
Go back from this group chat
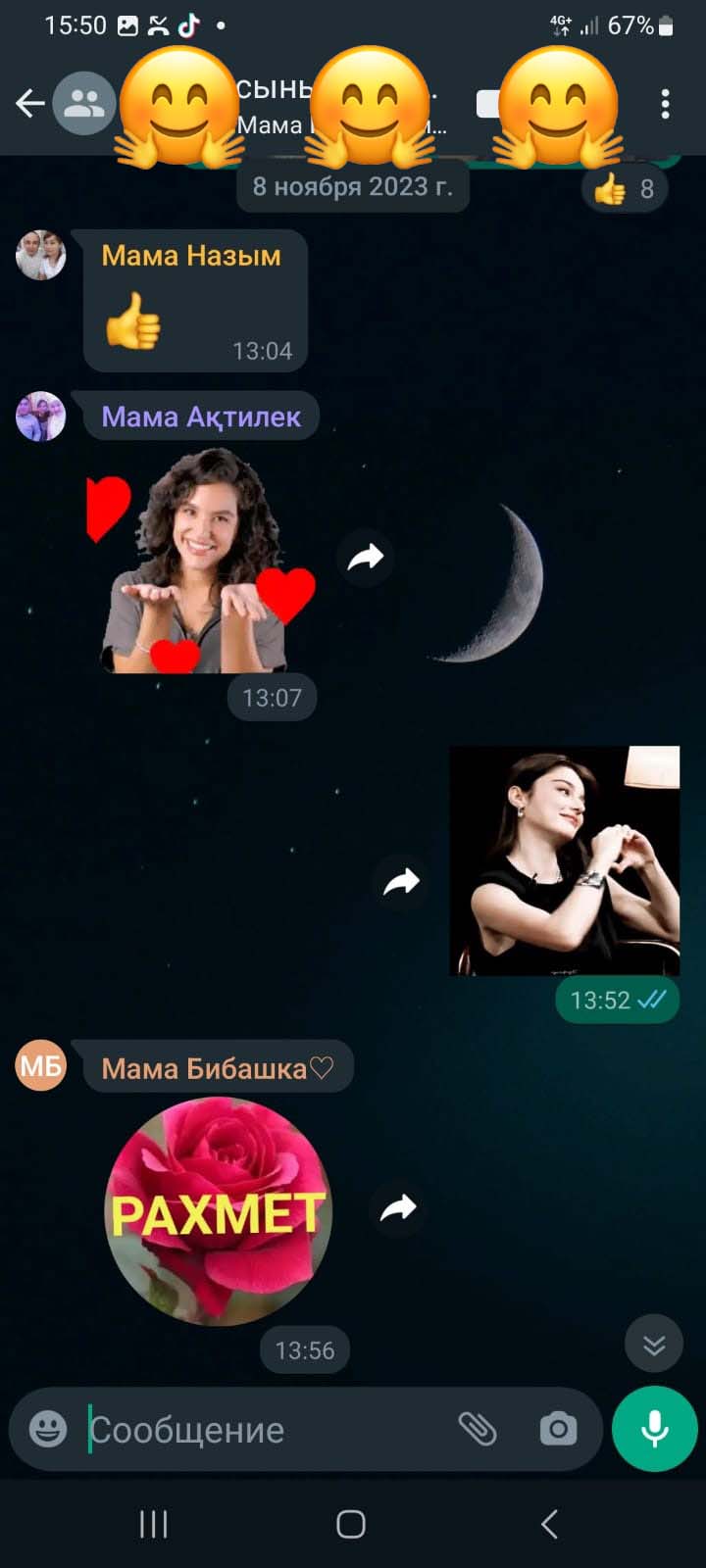30,103
